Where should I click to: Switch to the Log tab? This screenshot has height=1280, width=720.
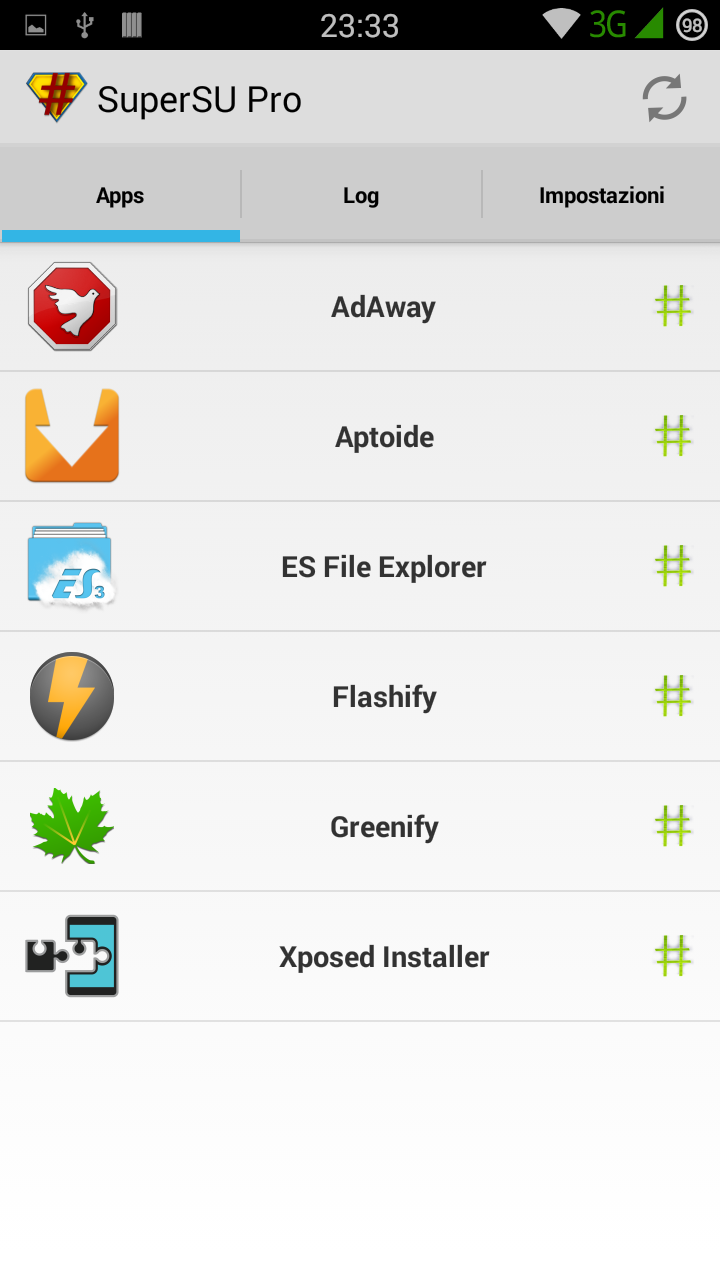(361, 195)
